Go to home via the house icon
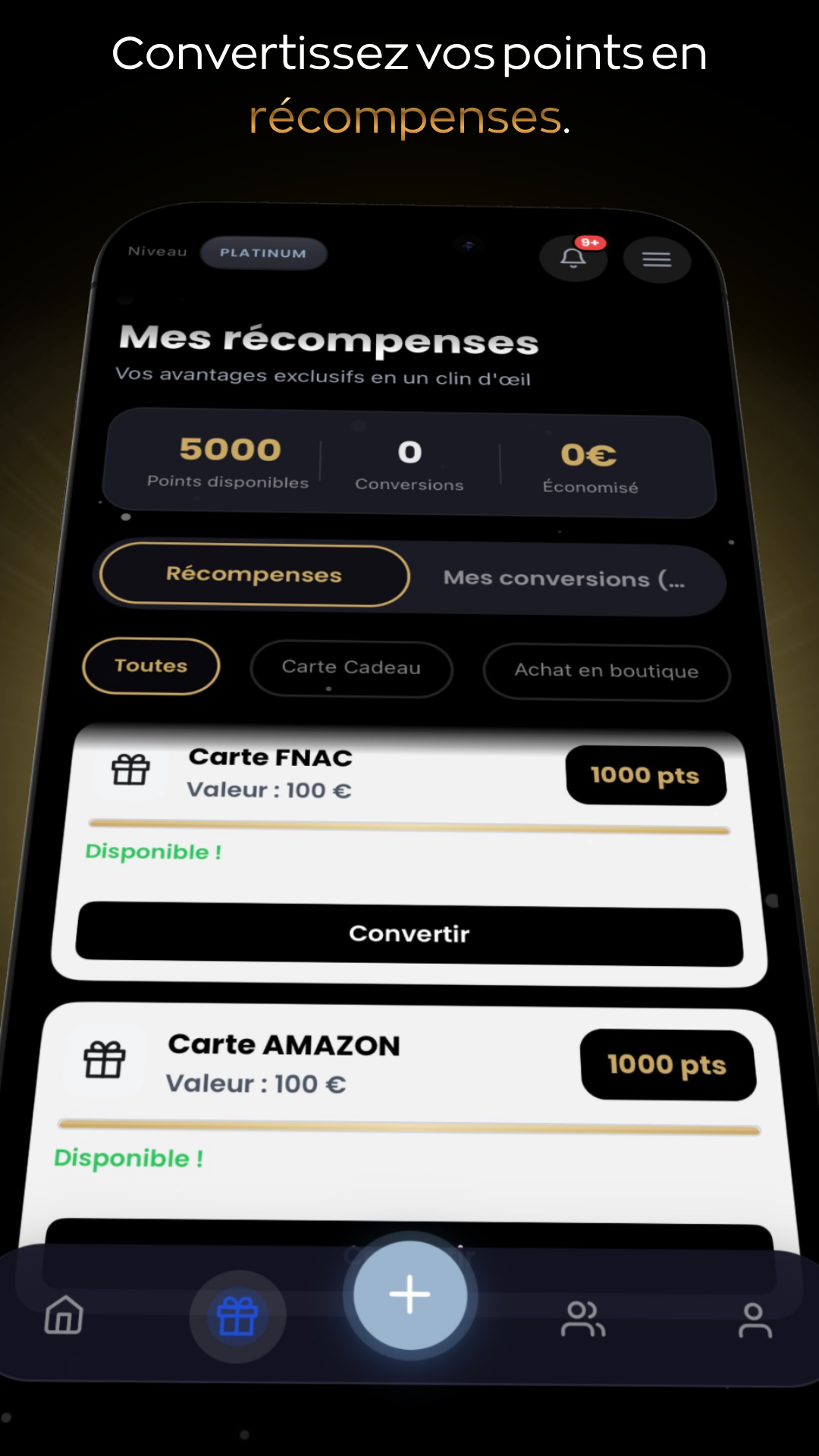The height and width of the screenshot is (1456, 819). (x=64, y=1317)
